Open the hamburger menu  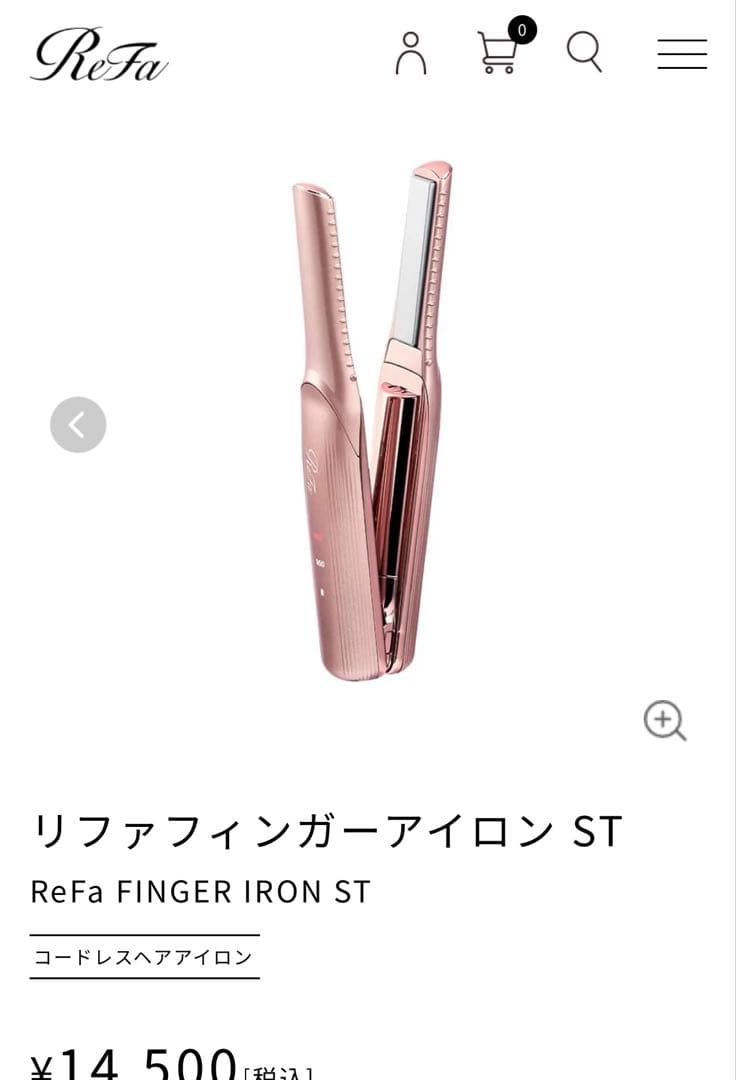coord(682,54)
